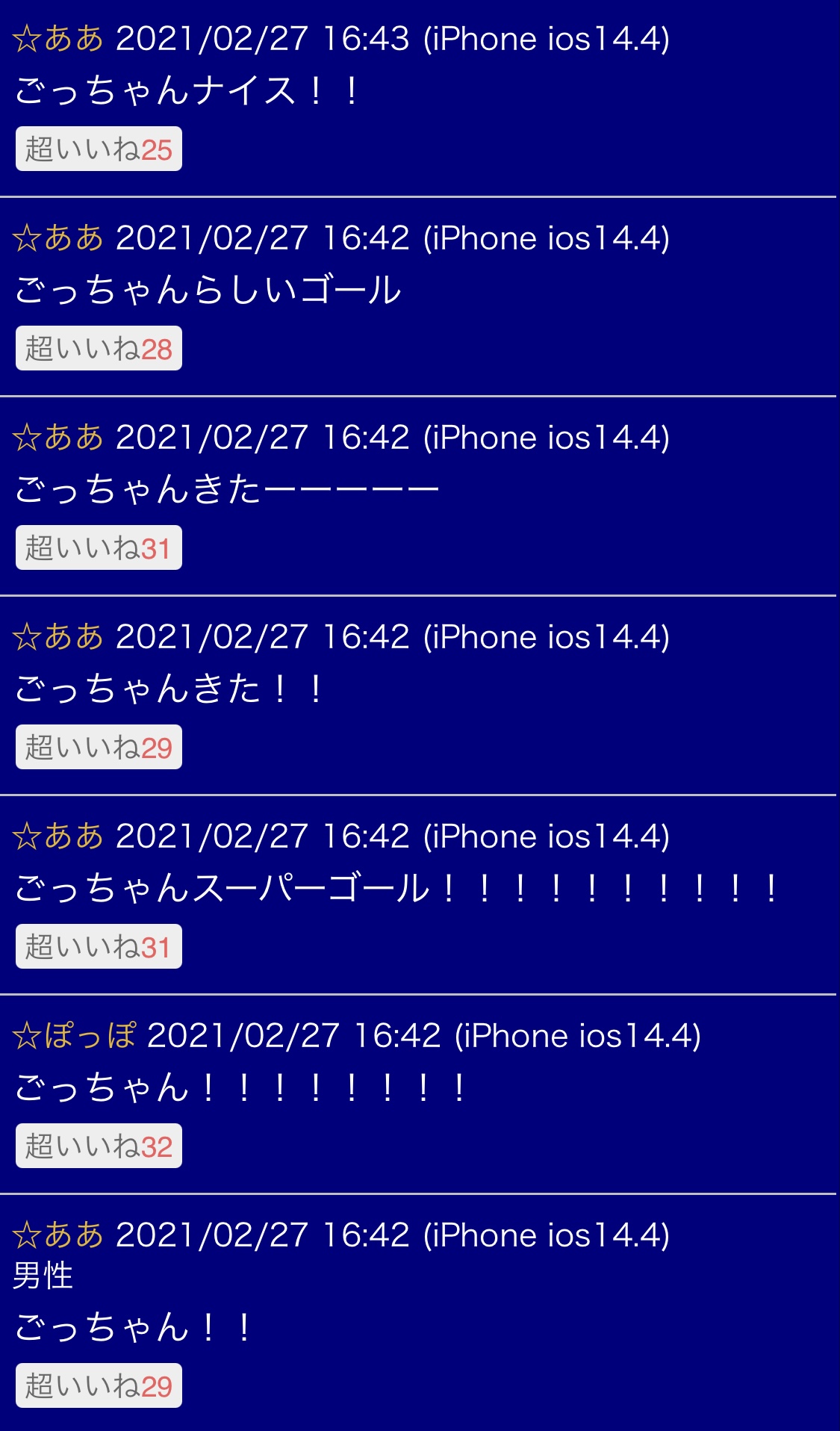Give 超いいね to 'ごっちゃんきた！！' comment

[x=99, y=748]
